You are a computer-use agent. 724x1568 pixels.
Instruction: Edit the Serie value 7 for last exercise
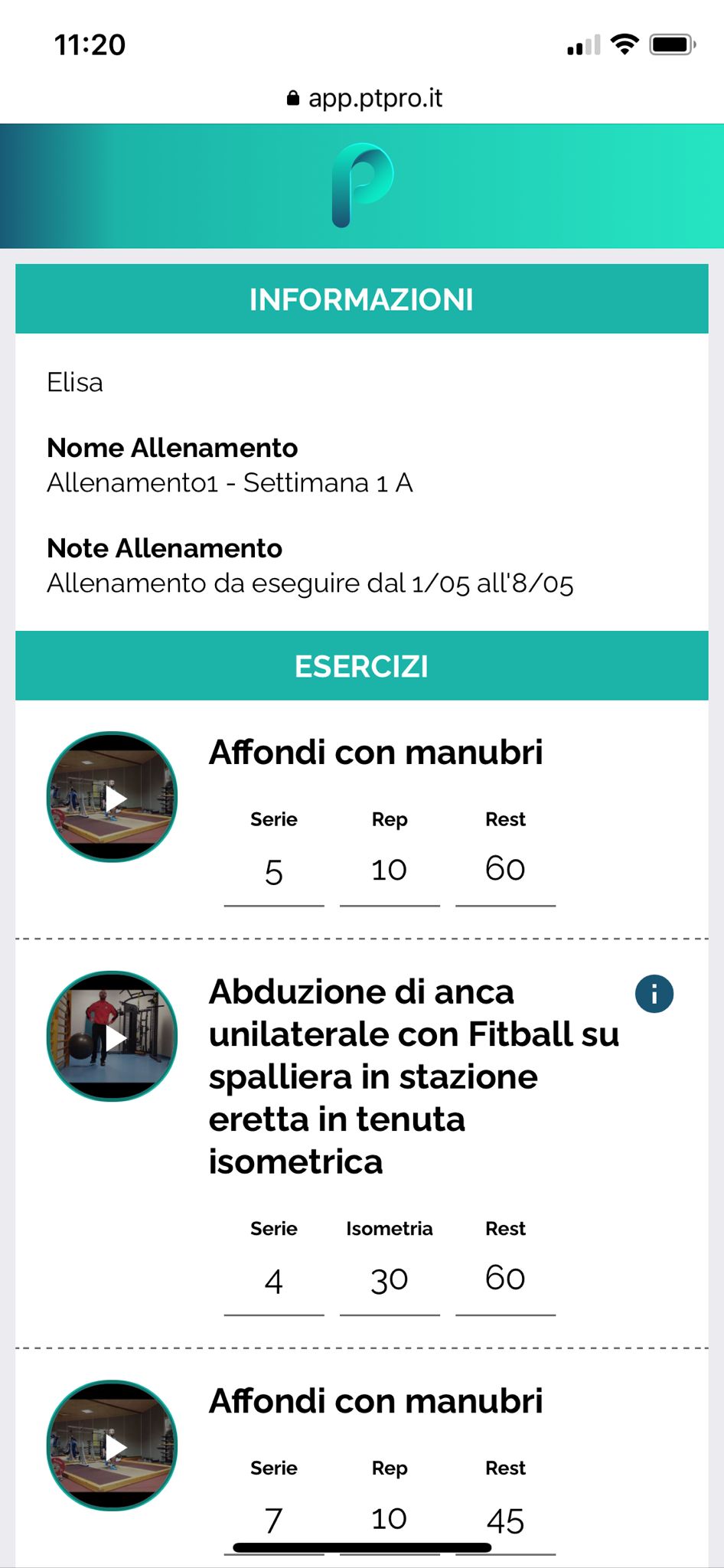273,1519
